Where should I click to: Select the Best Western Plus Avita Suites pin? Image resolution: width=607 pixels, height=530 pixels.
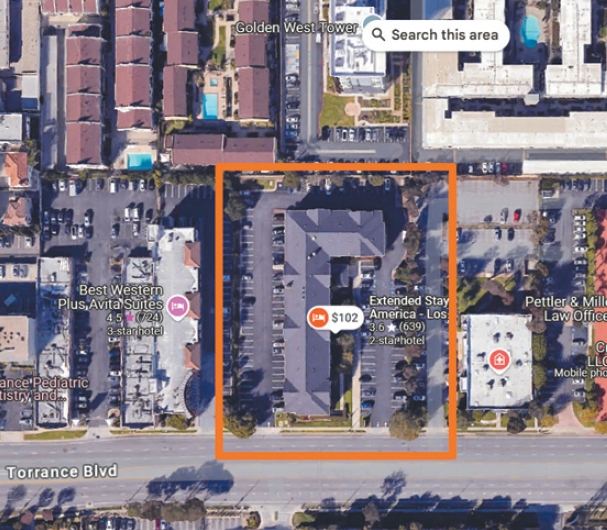[179, 305]
